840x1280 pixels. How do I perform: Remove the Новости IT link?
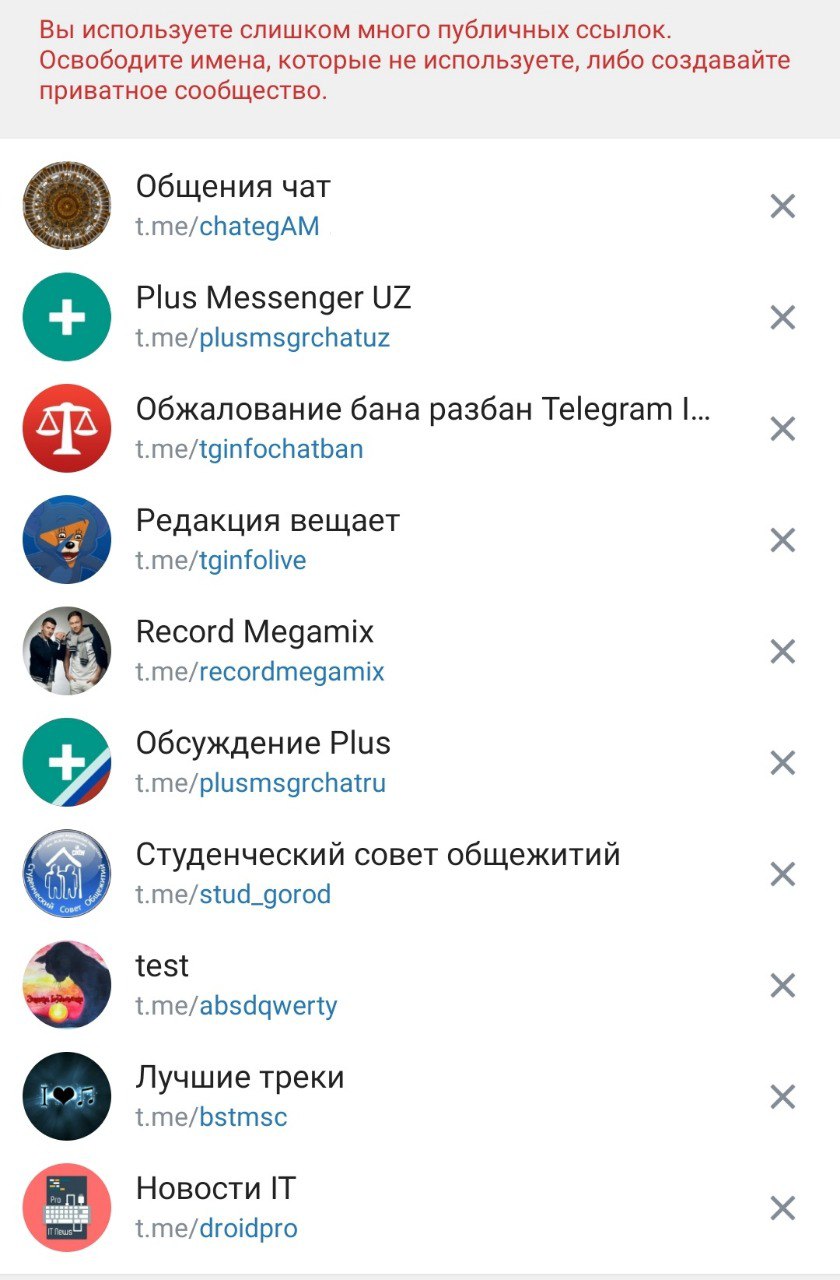point(782,1208)
